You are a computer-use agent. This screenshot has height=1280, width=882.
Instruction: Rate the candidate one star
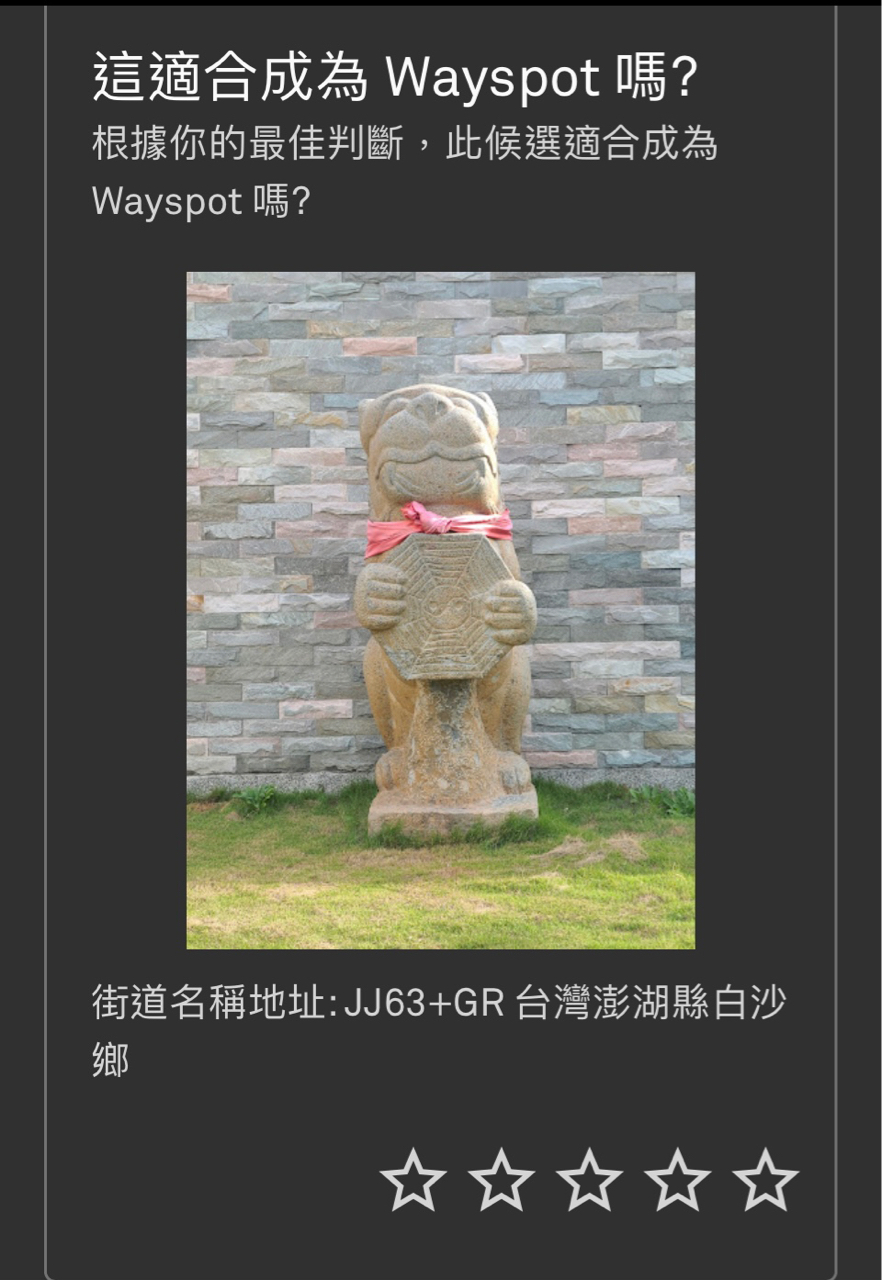coord(413,1181)
